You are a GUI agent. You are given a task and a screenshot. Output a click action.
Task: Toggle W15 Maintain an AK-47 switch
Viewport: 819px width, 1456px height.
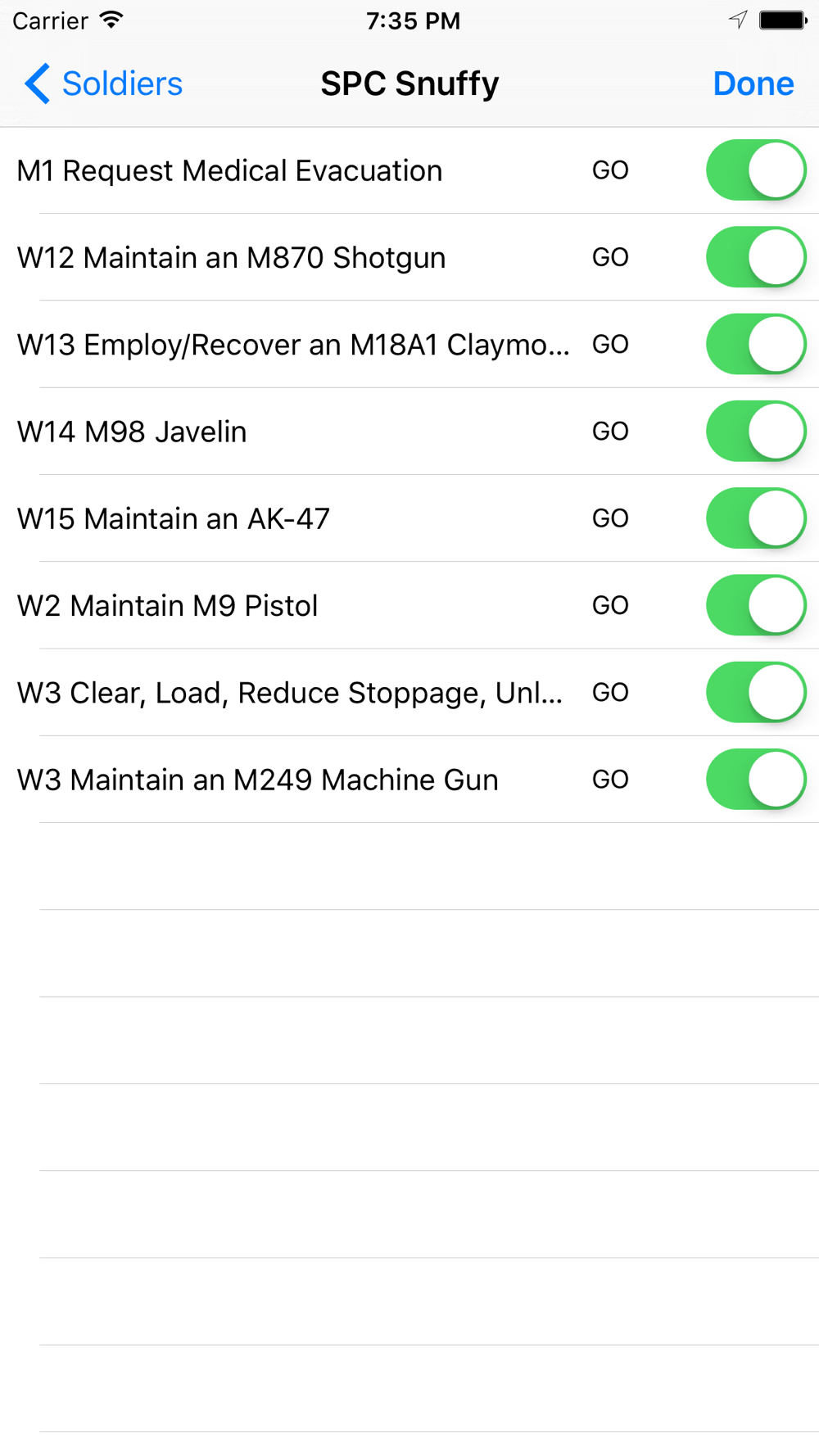(756, 518)
